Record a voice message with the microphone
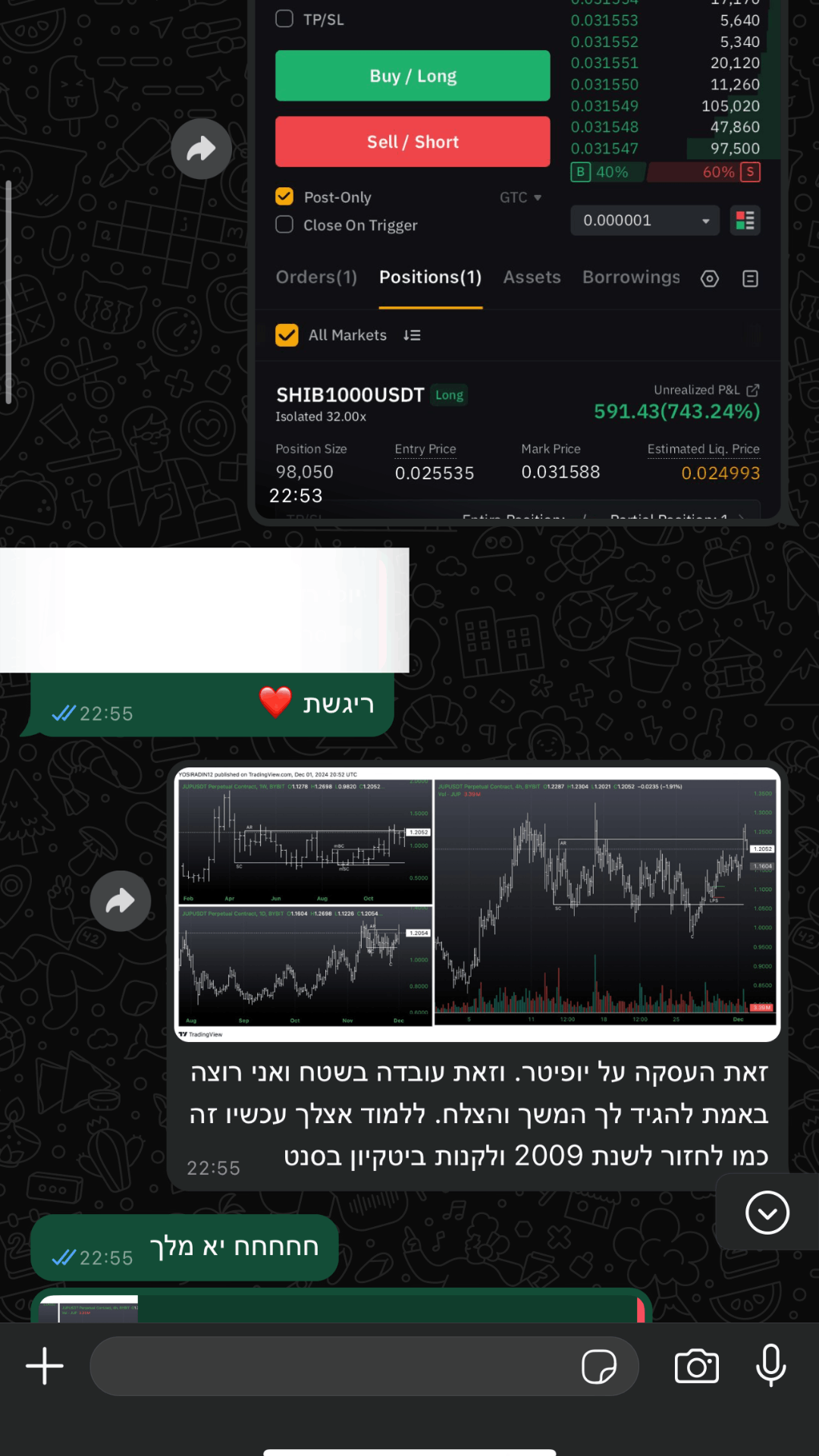 point(770,1365)
